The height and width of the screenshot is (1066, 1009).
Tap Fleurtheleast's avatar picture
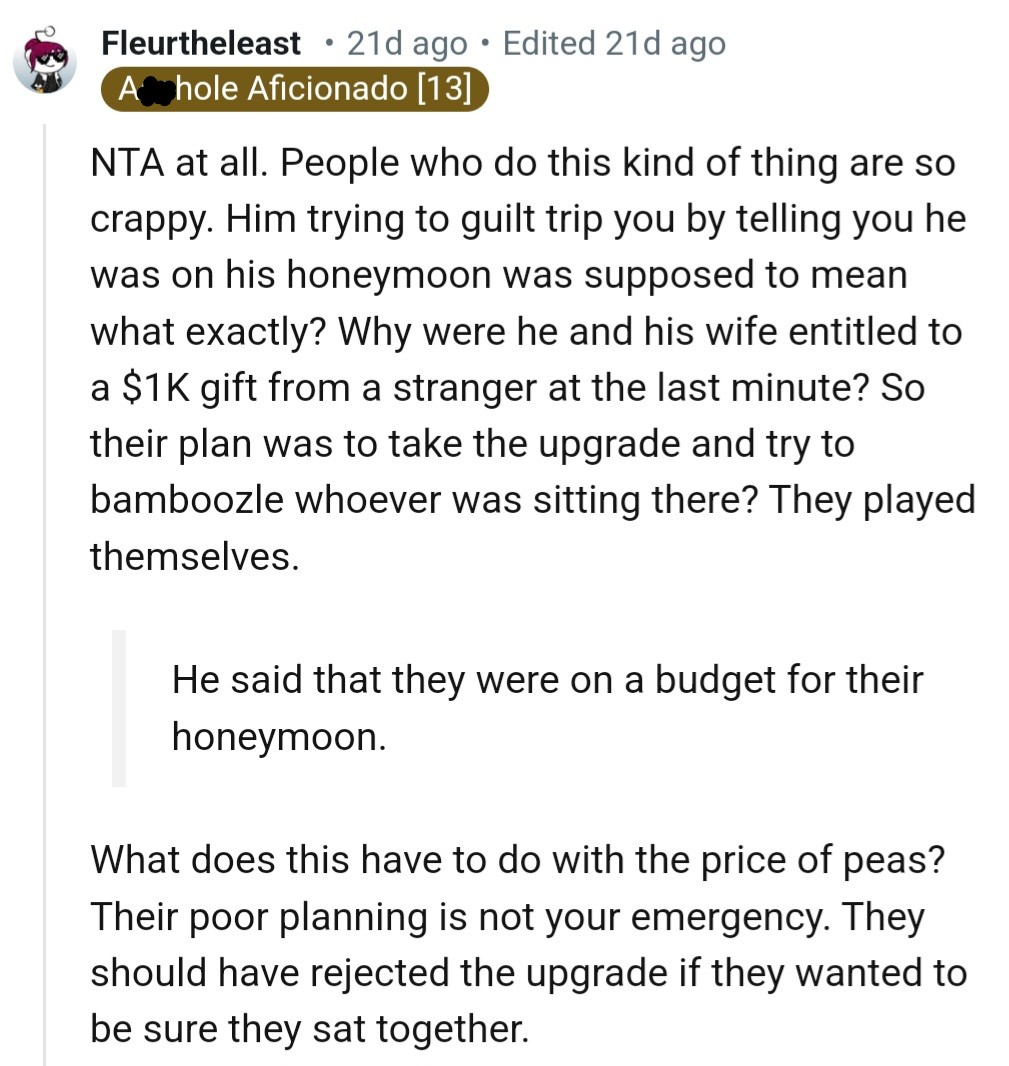click(x=44, y=60)
